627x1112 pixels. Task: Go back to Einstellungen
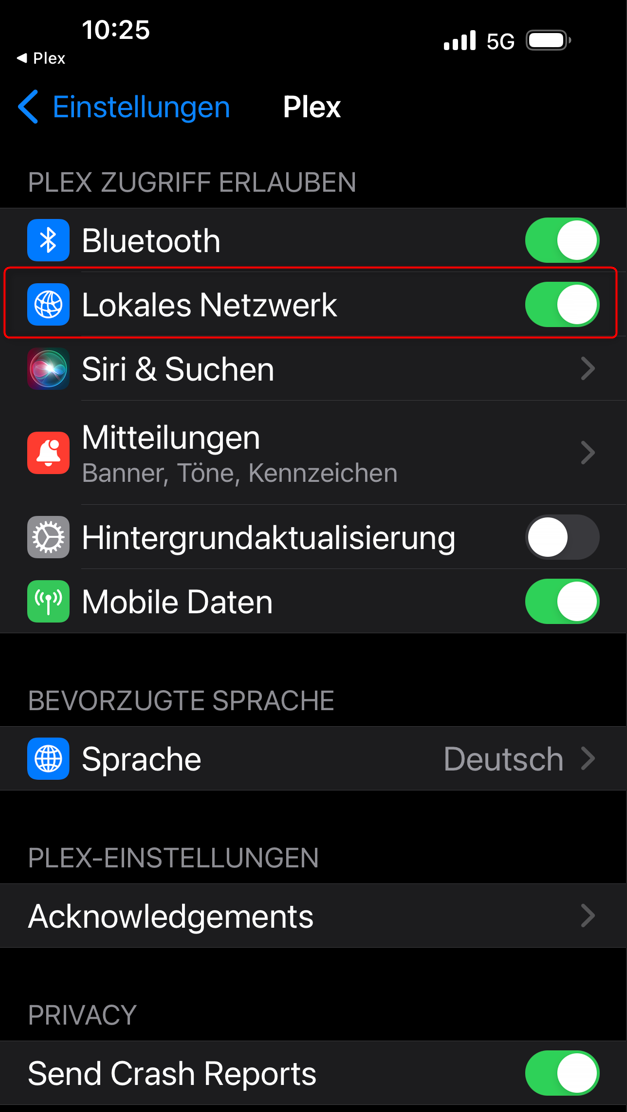pyautogui.click(x=124, y=107)
